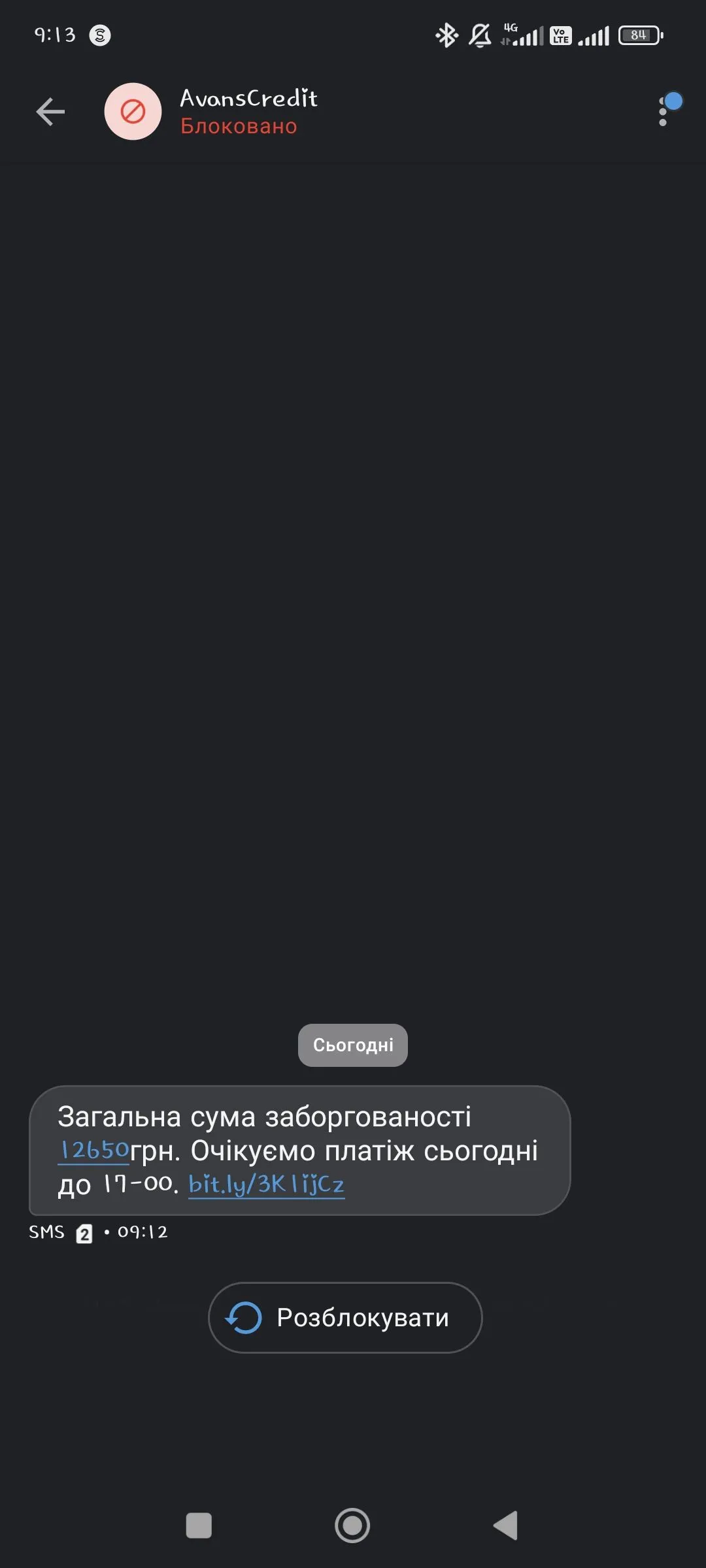The height and width of the screenshot is (1568, 706).
Task: Open the three-dot overflow menu
Action: pos(663,112)
